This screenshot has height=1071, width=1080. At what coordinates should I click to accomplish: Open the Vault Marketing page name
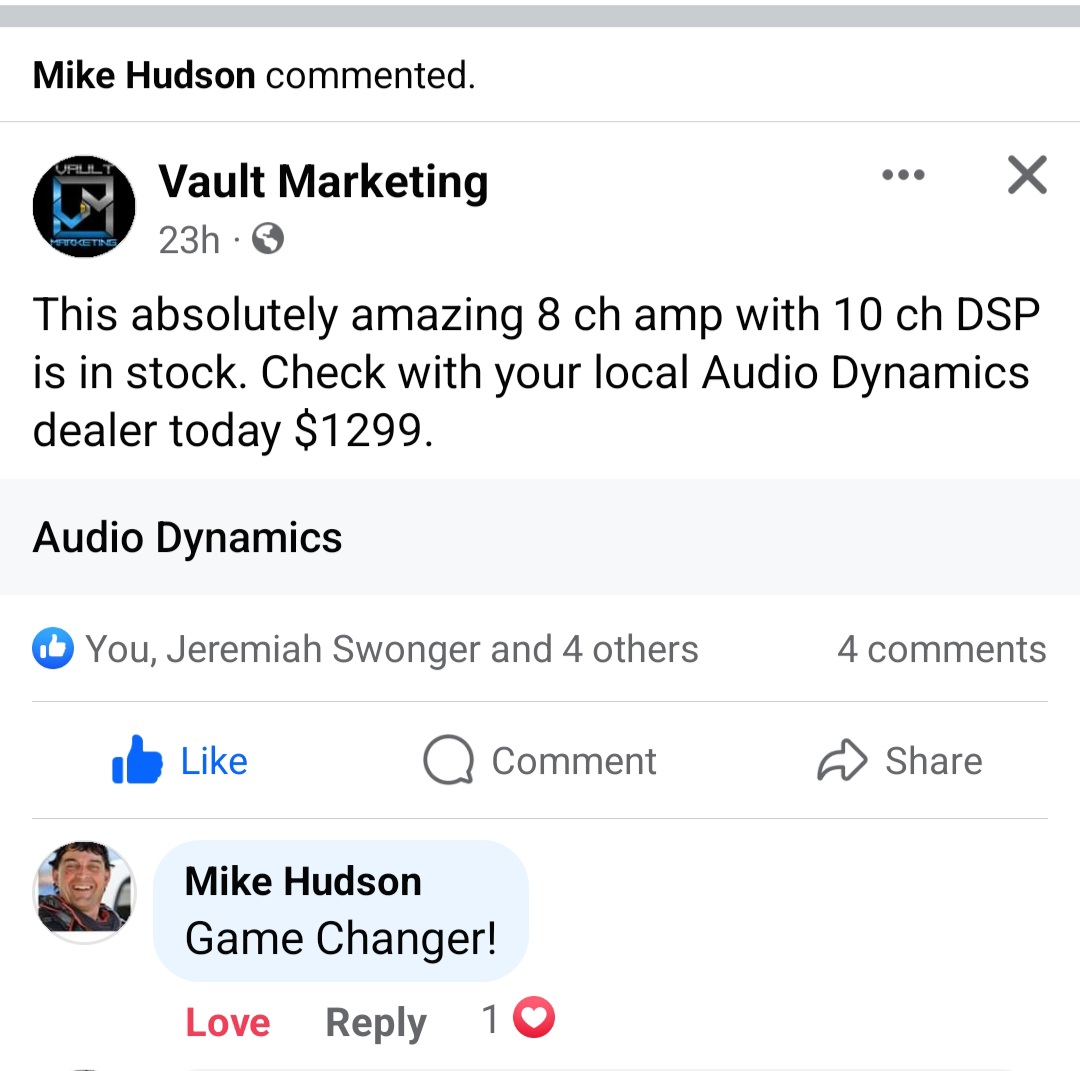[323, 182]
